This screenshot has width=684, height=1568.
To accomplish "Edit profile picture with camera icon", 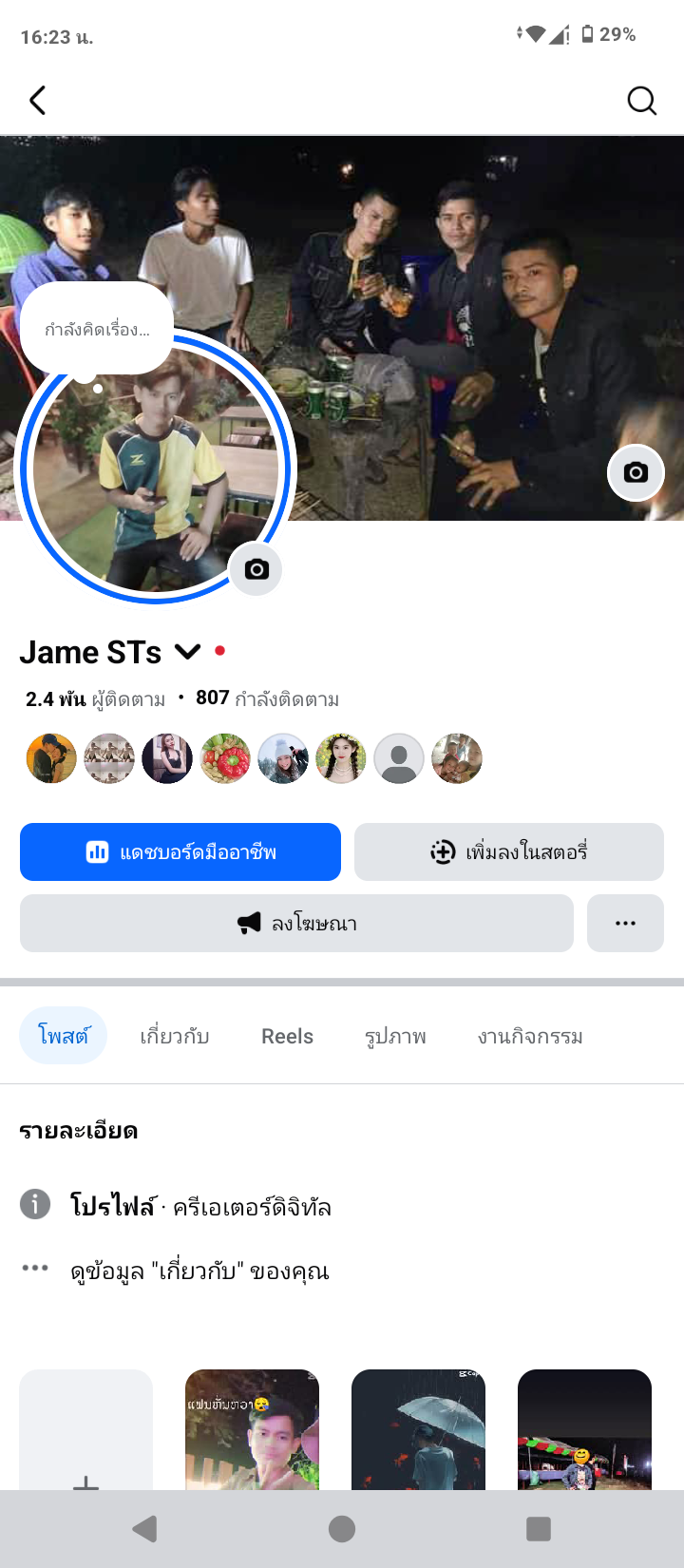I will point(256,569).
